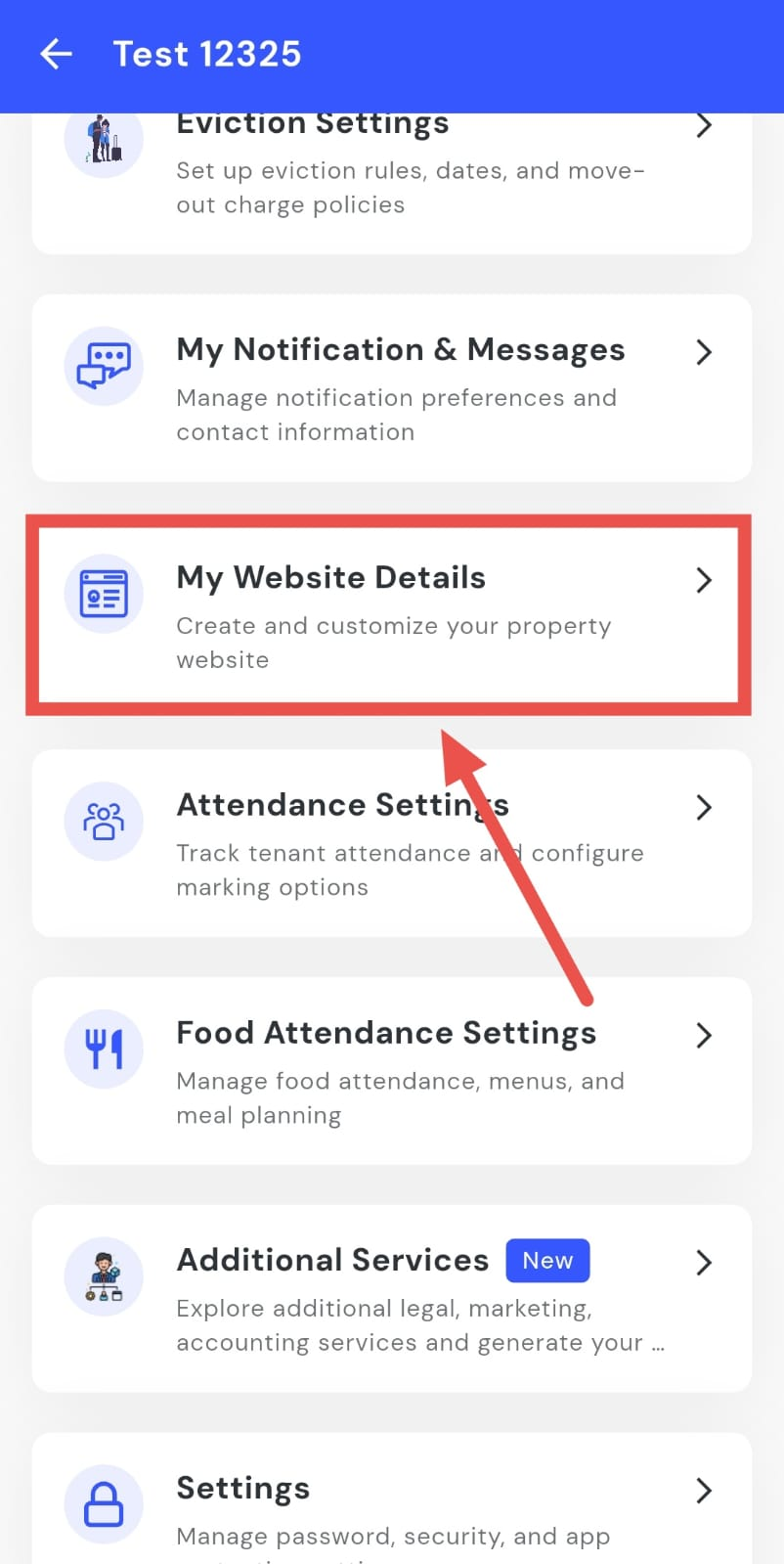Open Attendance Settings

point(391,843)
